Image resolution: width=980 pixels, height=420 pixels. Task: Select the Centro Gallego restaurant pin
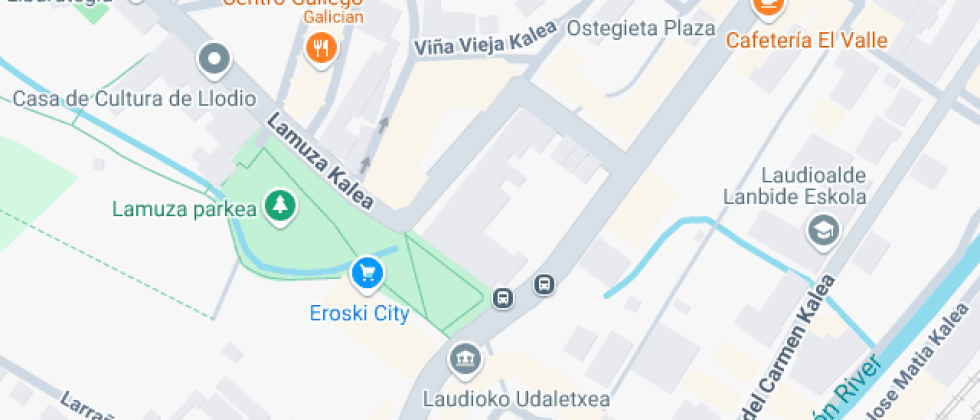point(321,49)
